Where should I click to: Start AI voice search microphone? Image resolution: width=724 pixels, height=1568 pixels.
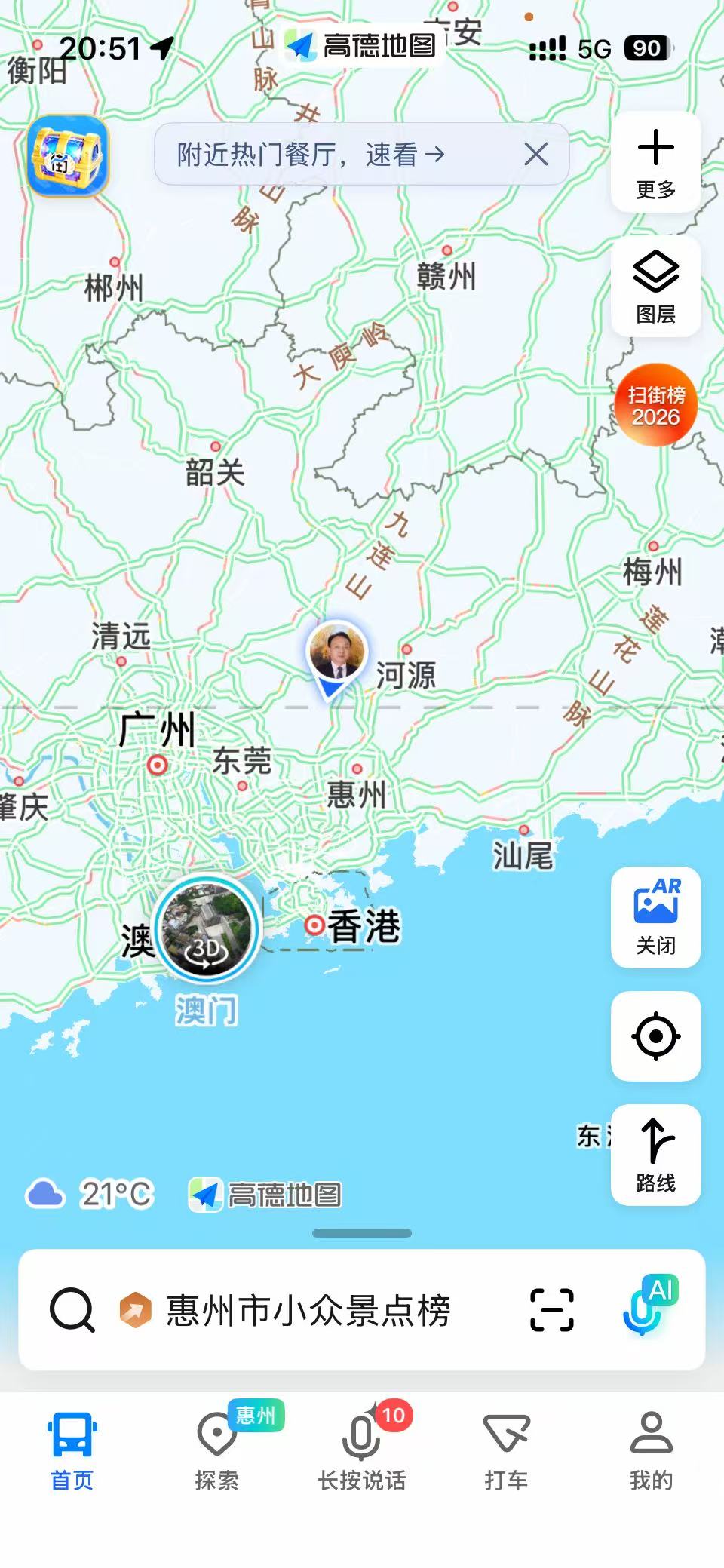coord(647,1308)
